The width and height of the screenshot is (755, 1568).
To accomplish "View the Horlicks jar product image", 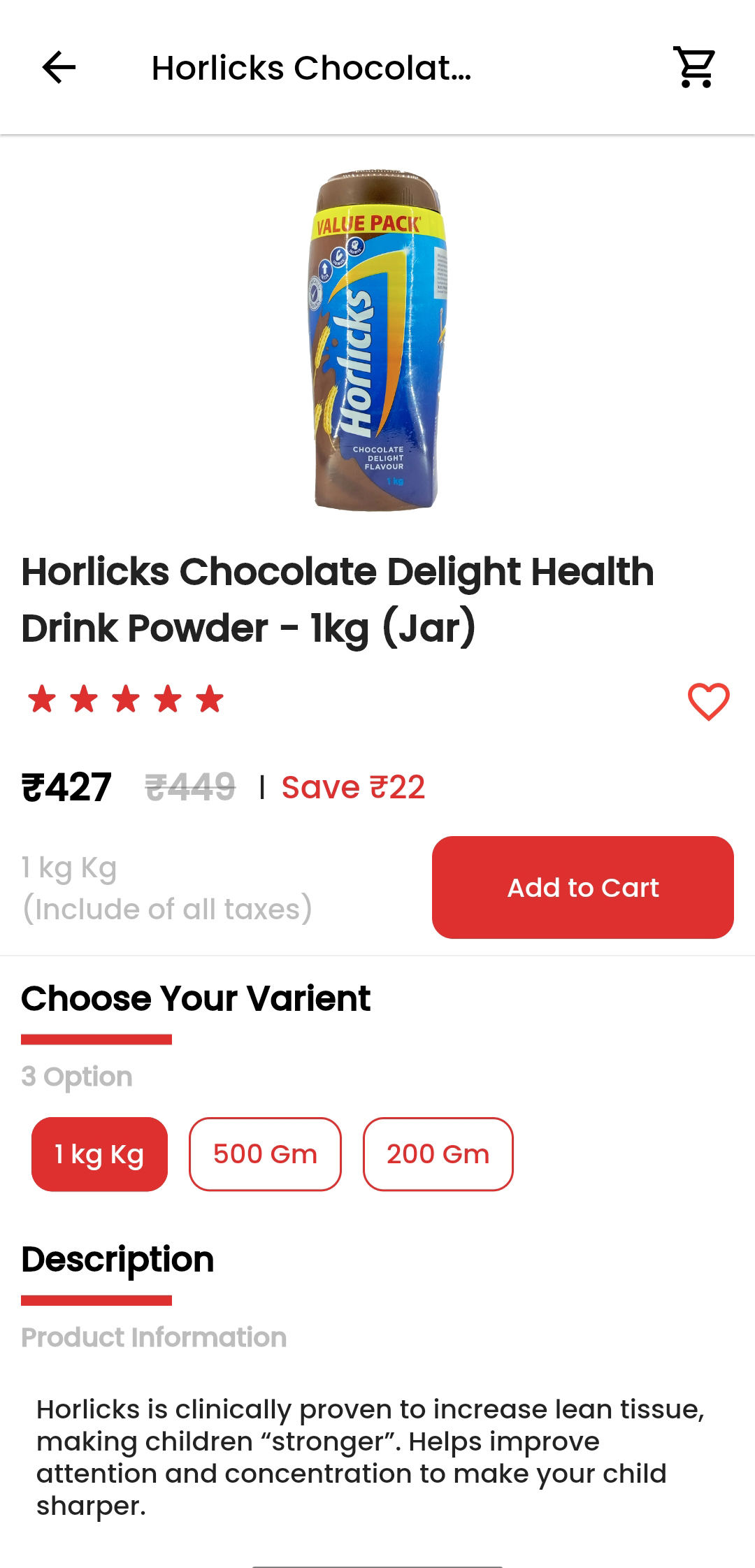I will (377, 340).
